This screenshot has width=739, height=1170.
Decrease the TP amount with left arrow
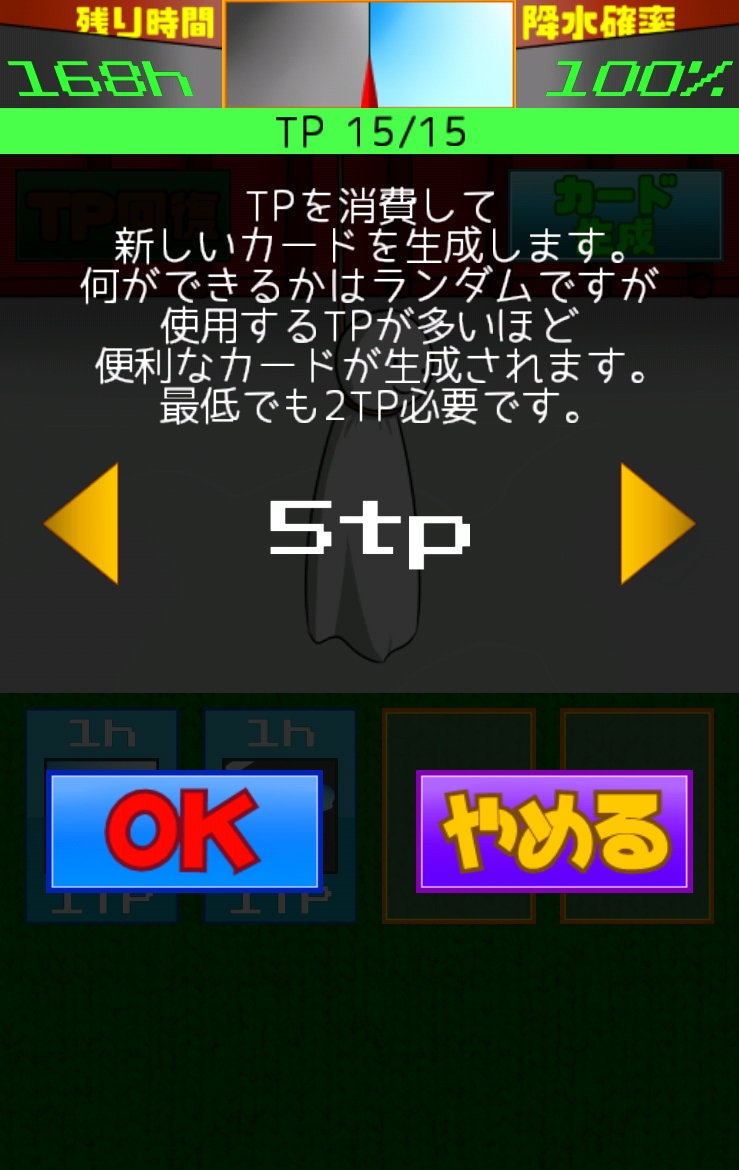(x=84, y=523)
